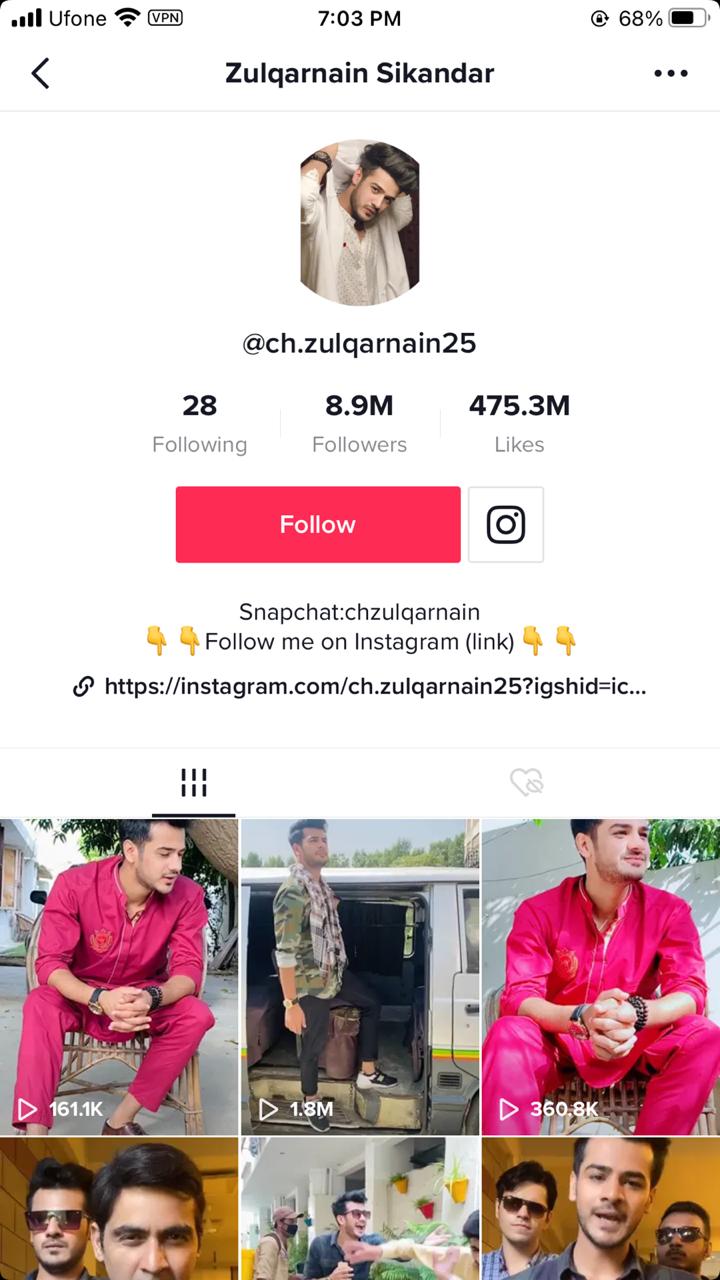
Task: Play the video with 161.1K views
Action: click(x=119, y=976)
